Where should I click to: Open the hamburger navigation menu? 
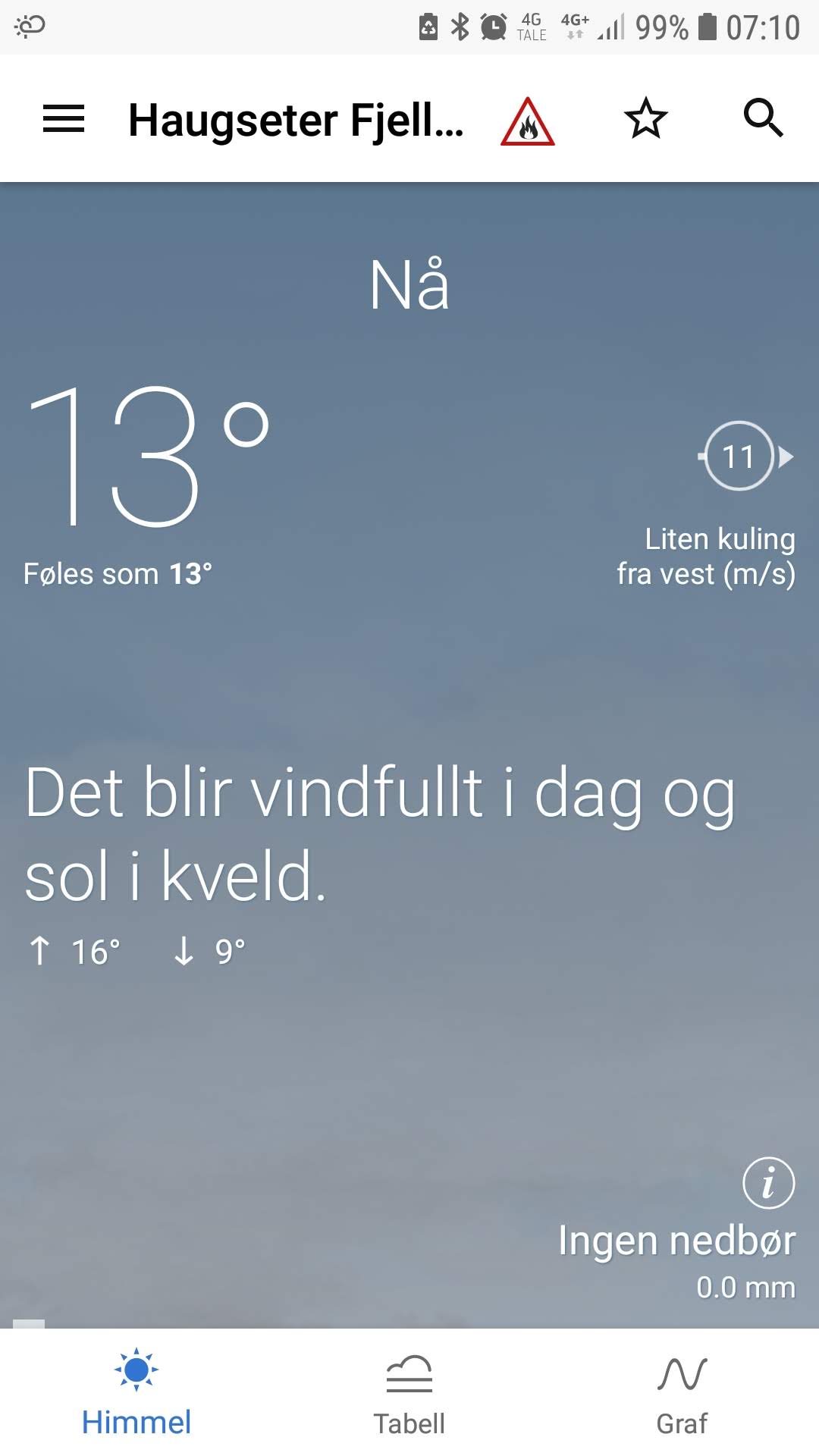64,119
